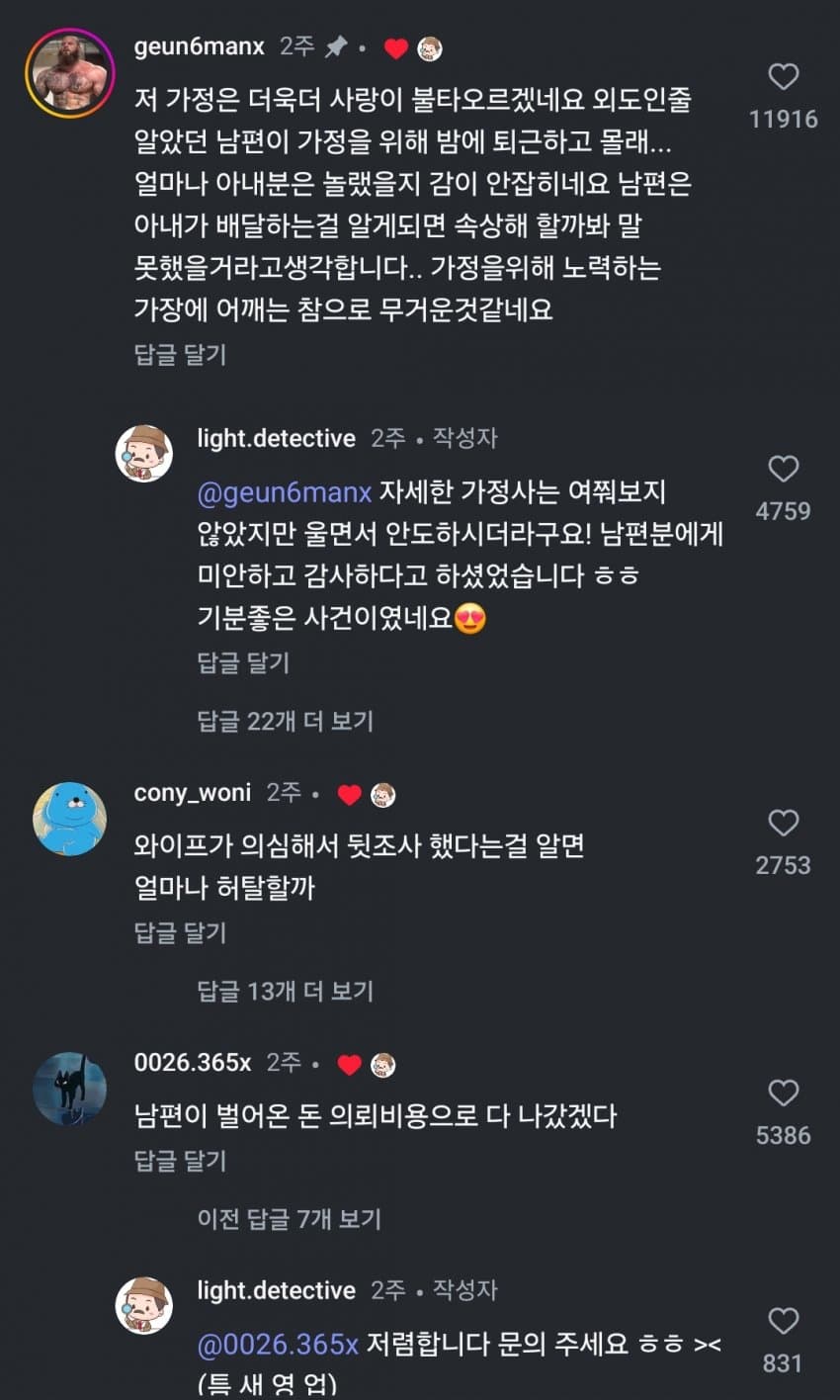
Task: Expand 13 more replies under cony_woni
Action: [x=285, y=991]
